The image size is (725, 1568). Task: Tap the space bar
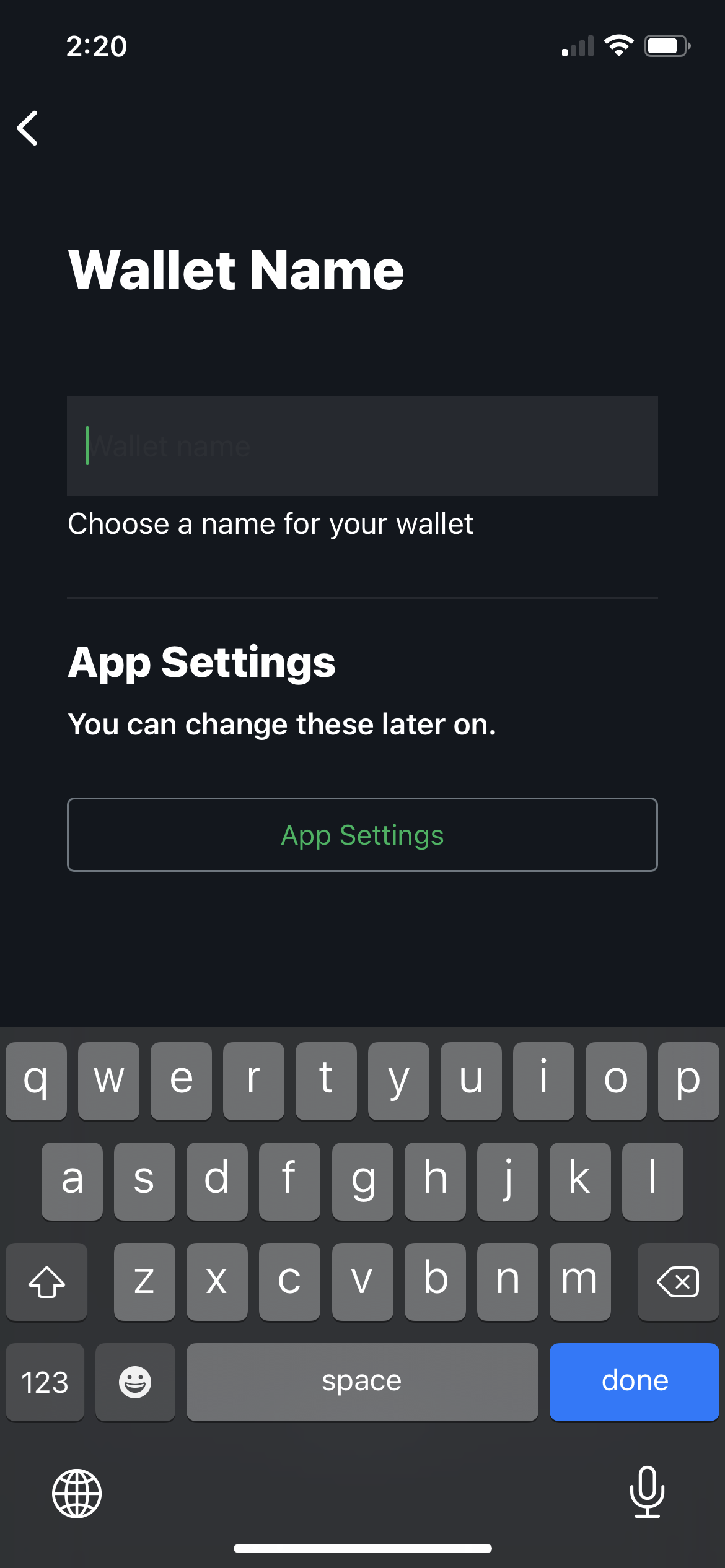[362, 1382]
